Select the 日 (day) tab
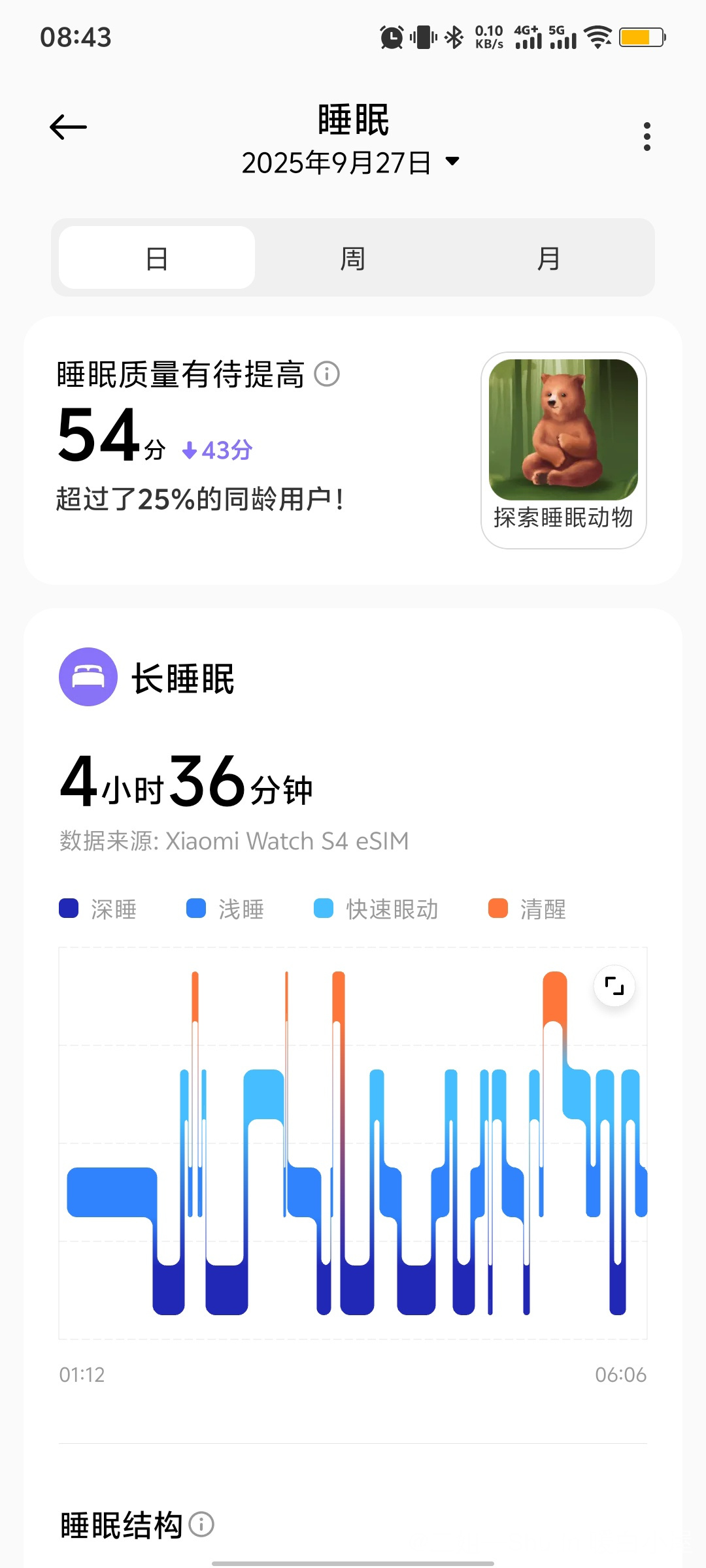Screen dimensions: 706x1568 (157, 258)
